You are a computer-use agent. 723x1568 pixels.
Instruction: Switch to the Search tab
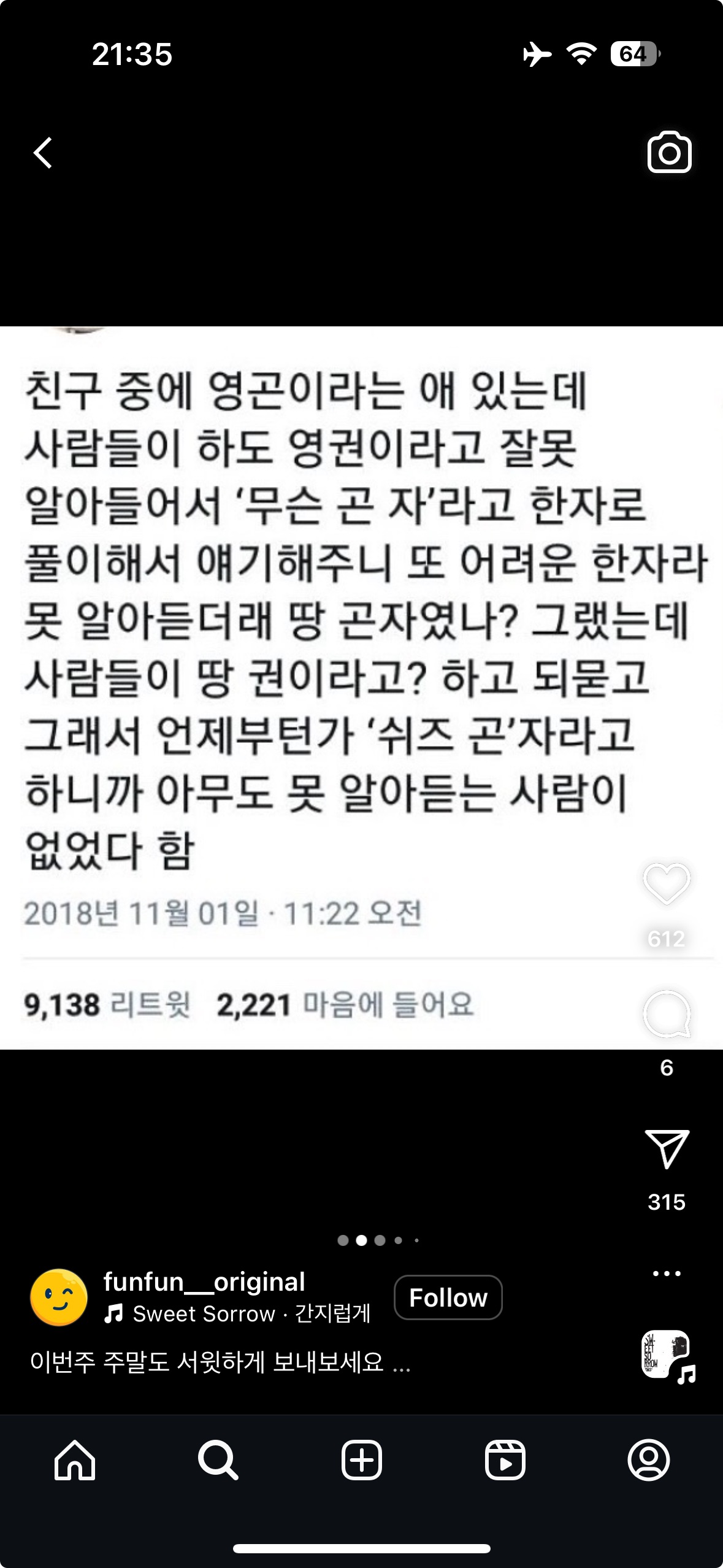218,1460
